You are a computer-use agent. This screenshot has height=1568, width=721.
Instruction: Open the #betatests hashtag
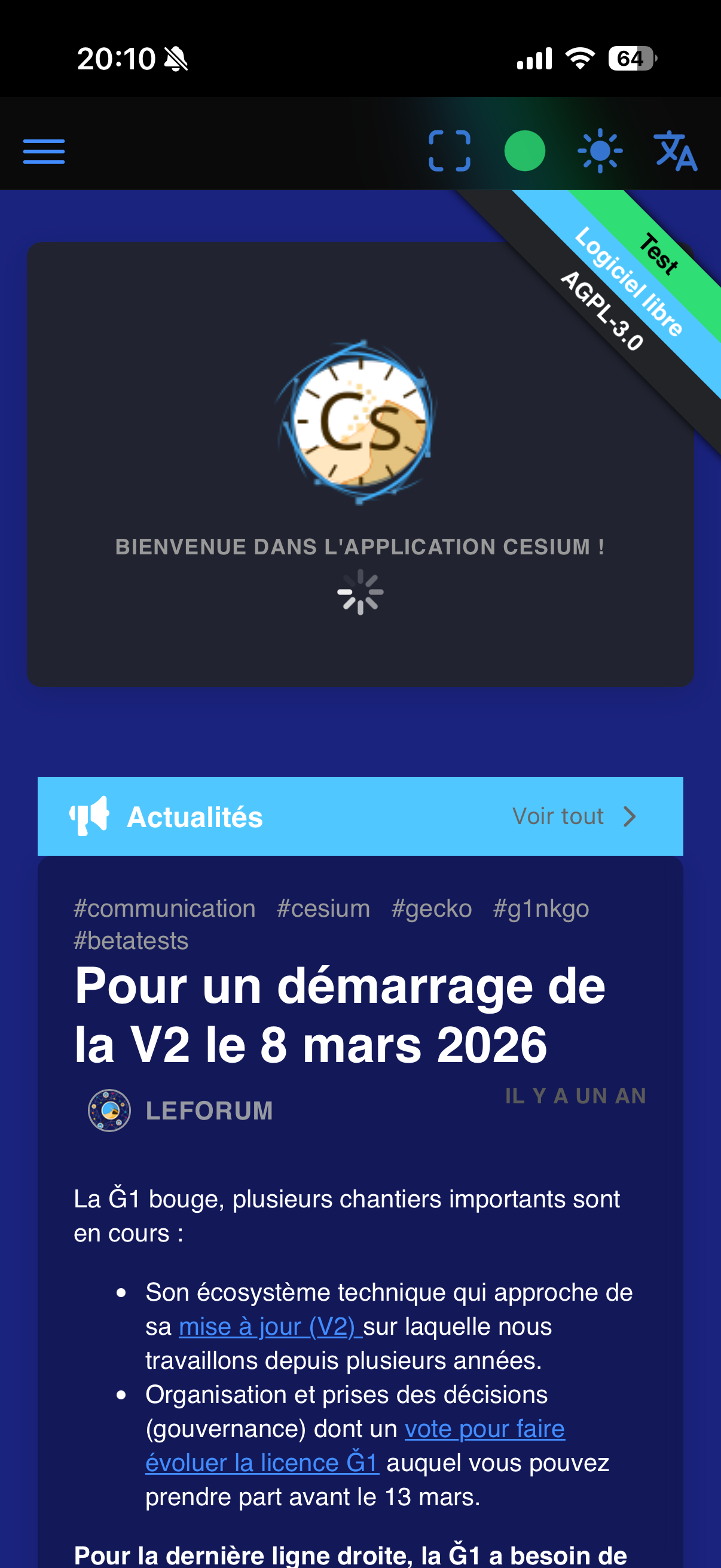131,941
